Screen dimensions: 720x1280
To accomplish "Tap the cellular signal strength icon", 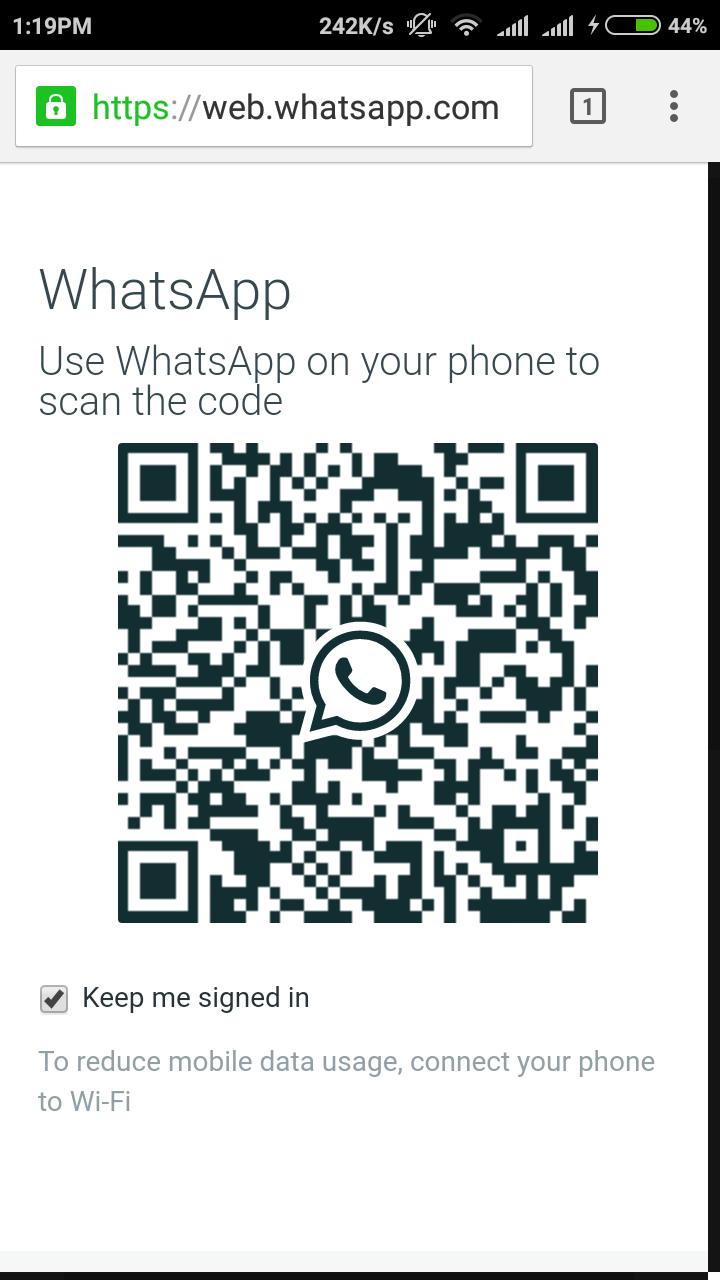I will [513, 25].
